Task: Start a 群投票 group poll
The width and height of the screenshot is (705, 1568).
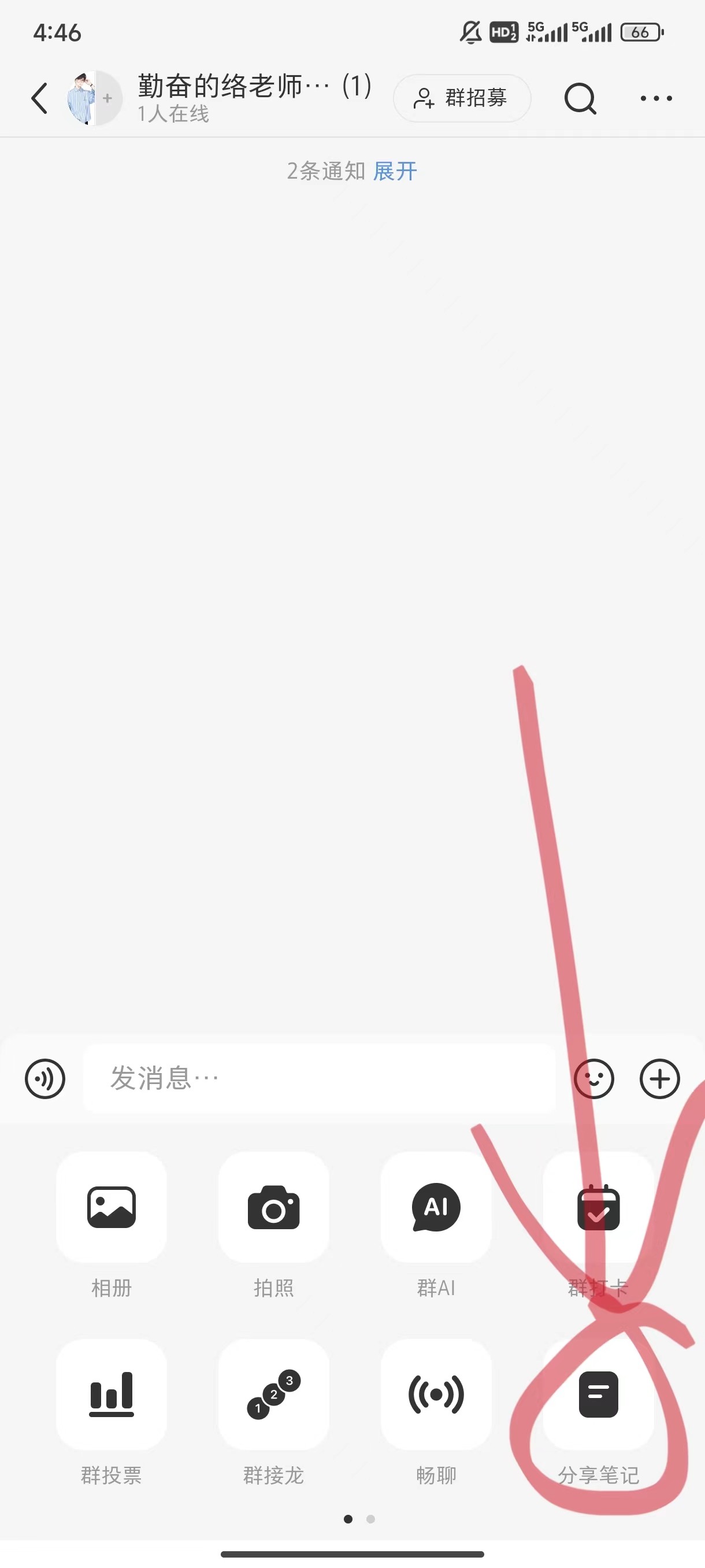Action: point(111,1395)
